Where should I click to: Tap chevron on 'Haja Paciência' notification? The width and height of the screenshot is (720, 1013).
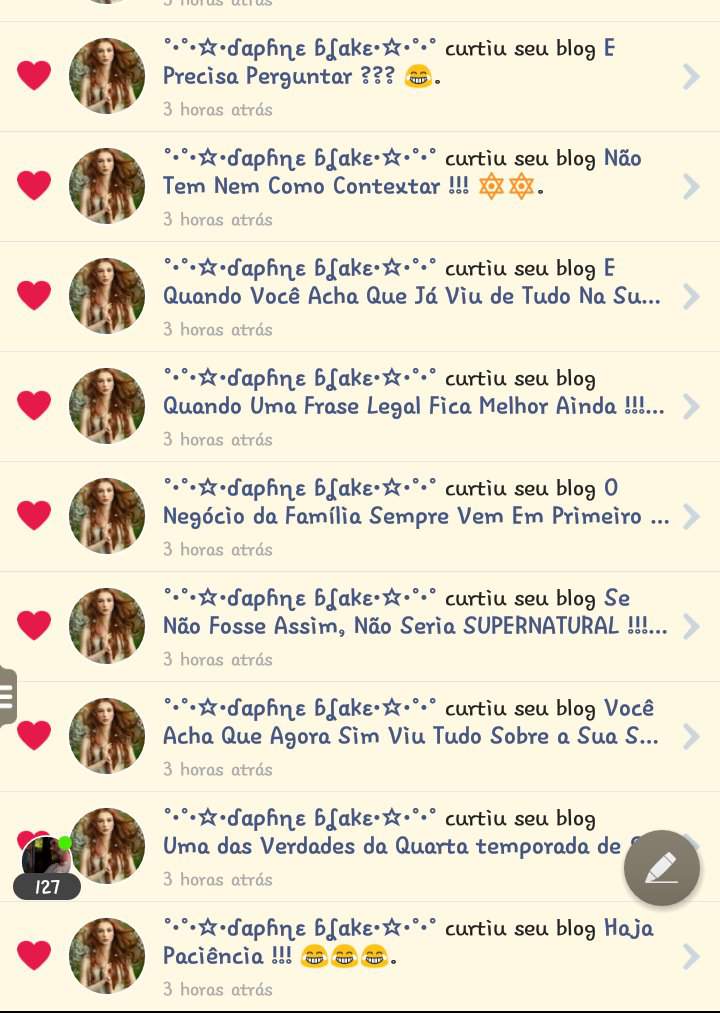click(x=690, y=957)
